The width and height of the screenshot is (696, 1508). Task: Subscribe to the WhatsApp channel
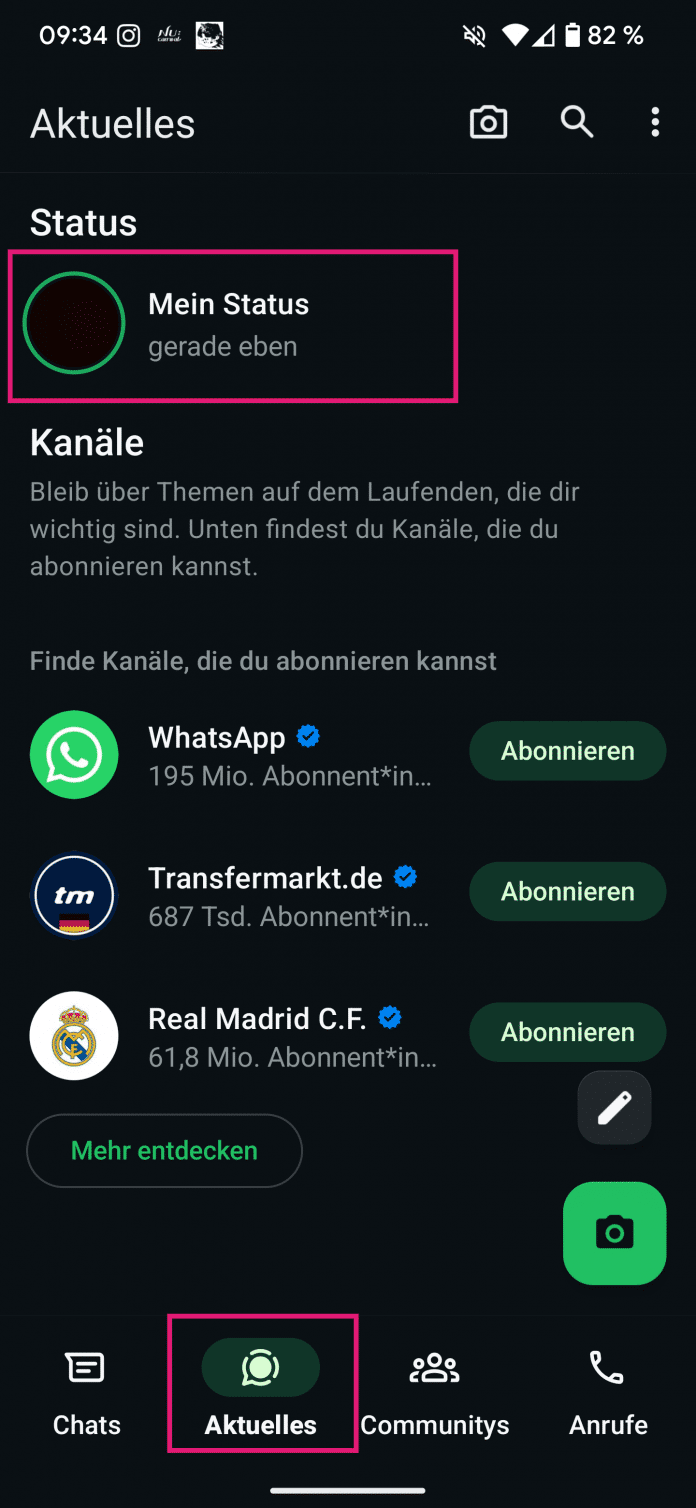(x=567, y=751)
